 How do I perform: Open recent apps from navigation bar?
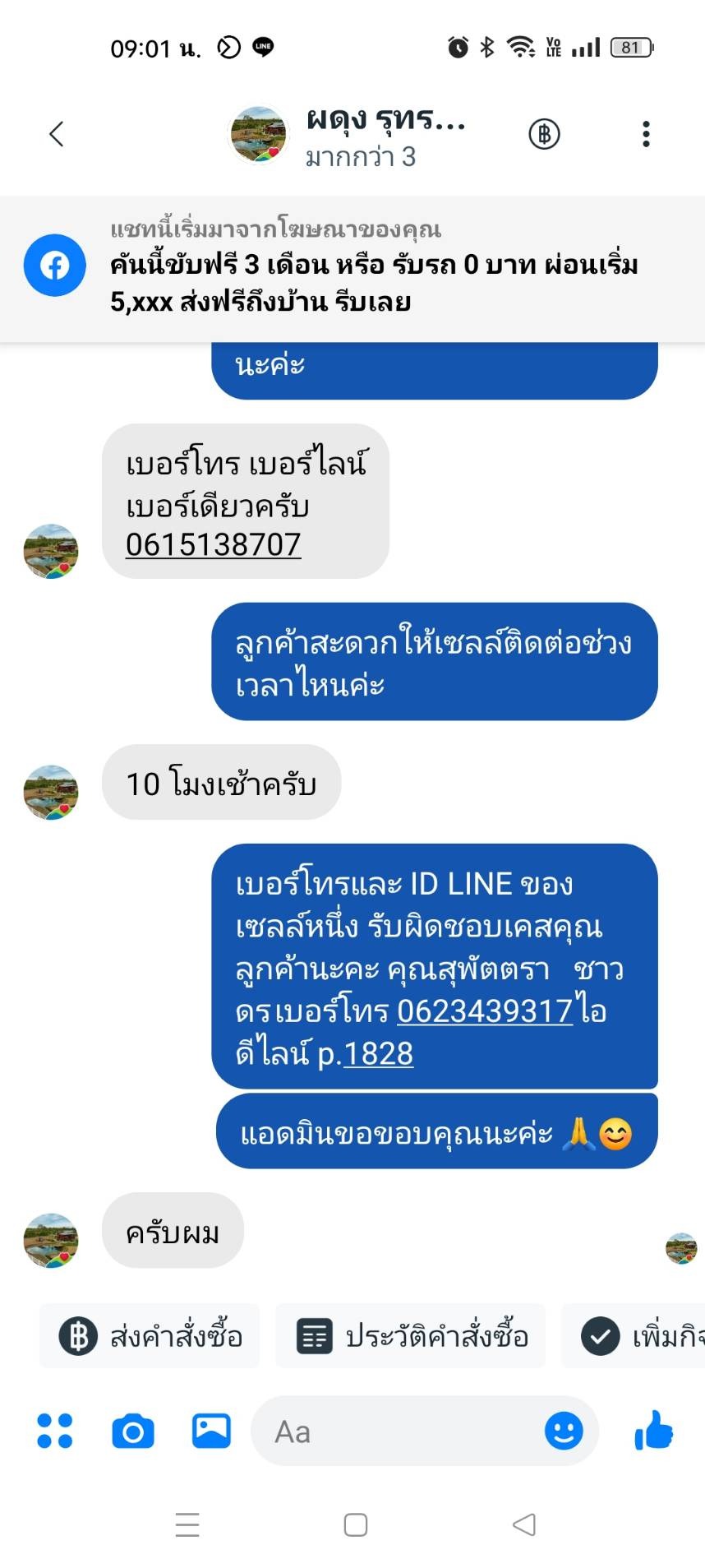[187, 1524]
